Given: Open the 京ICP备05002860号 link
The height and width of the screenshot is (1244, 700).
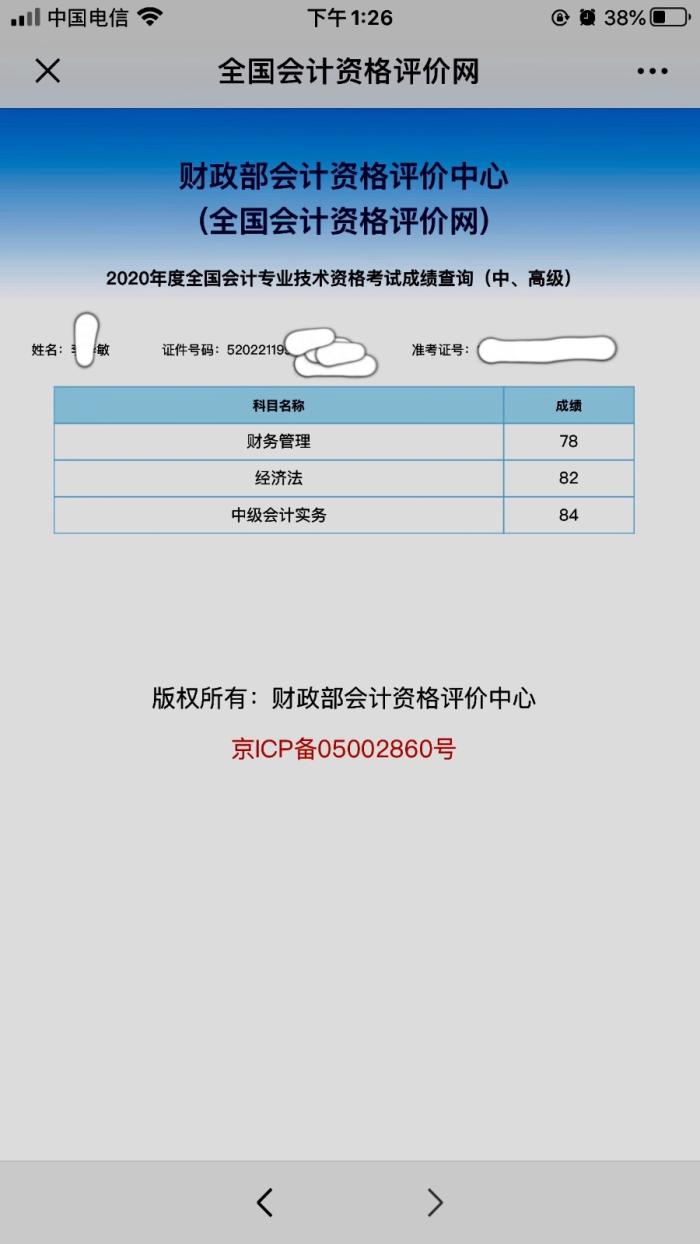Looking at the screenshot, I should click(344, 749).
